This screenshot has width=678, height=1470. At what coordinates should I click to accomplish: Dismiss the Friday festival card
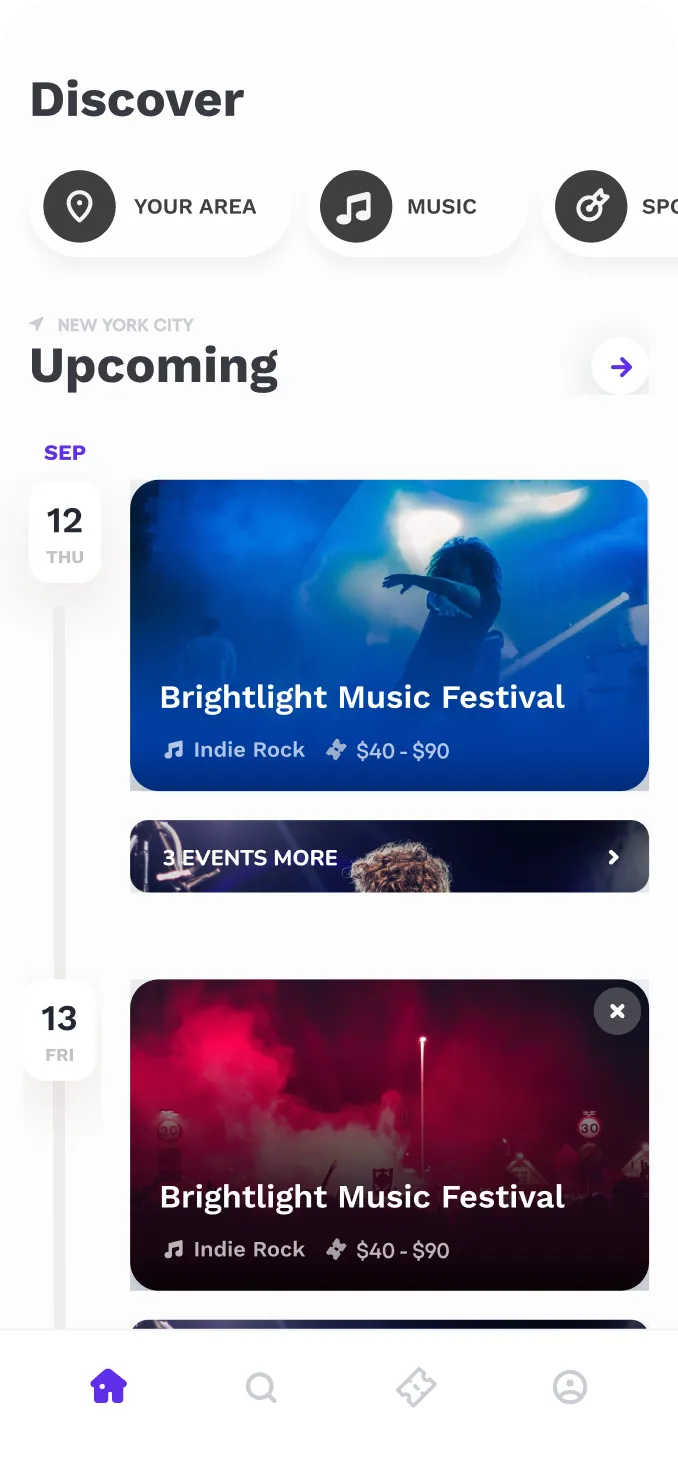click(x=617, y=1011)
